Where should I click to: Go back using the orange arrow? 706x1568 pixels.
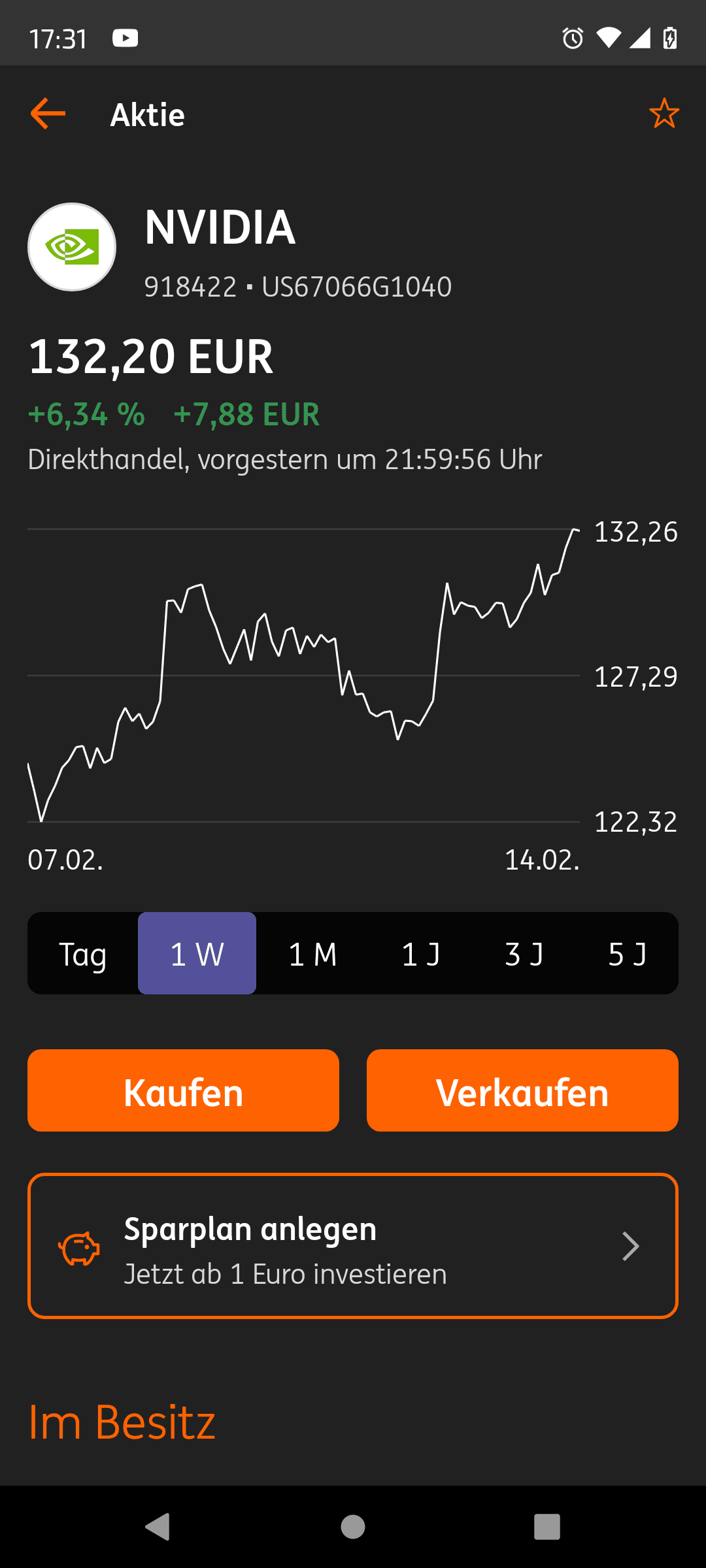click(x=48, y=114)
